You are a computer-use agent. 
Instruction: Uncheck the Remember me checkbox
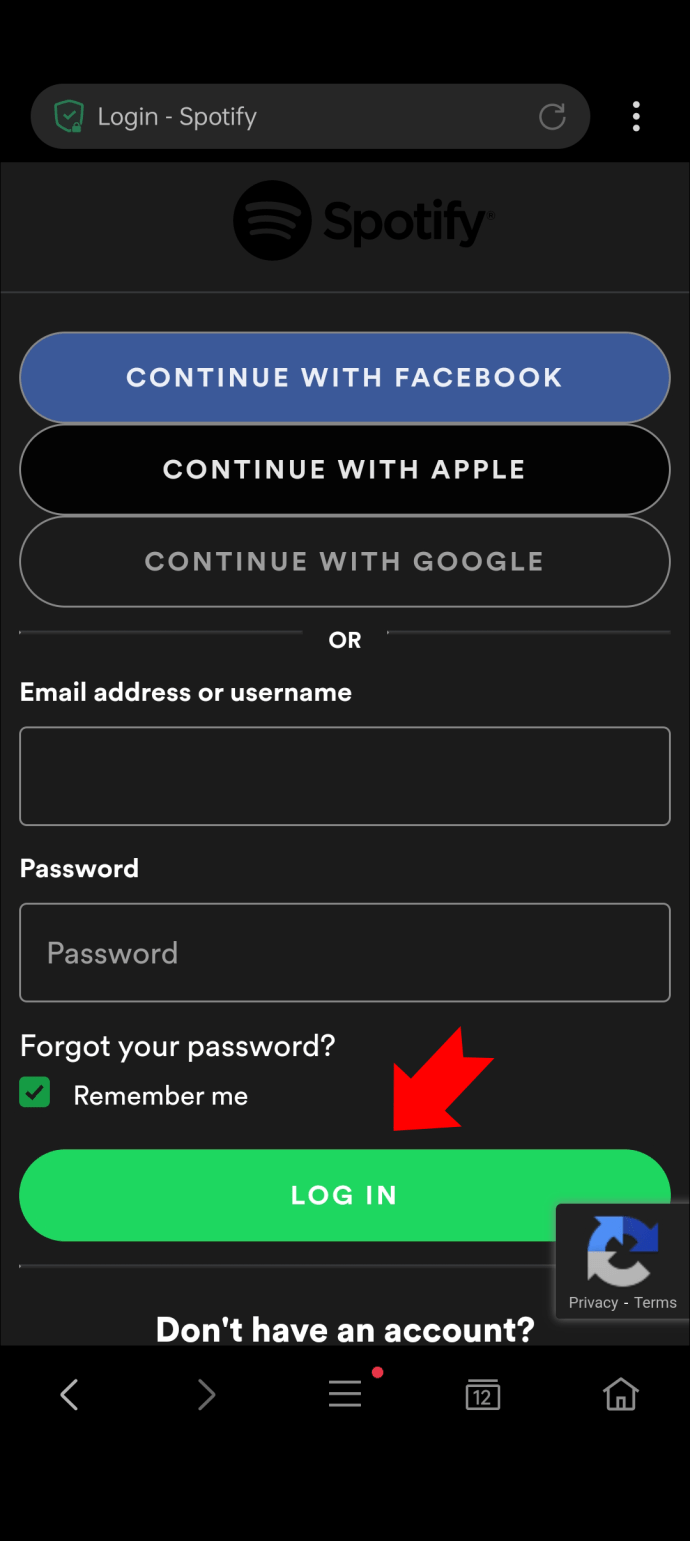tap(35, 1093)
